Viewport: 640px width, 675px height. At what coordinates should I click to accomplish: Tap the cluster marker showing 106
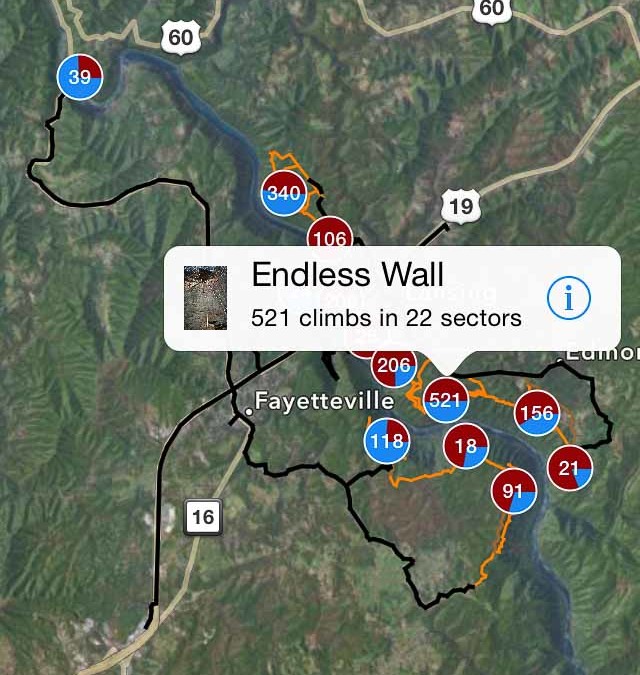(329, 236)
